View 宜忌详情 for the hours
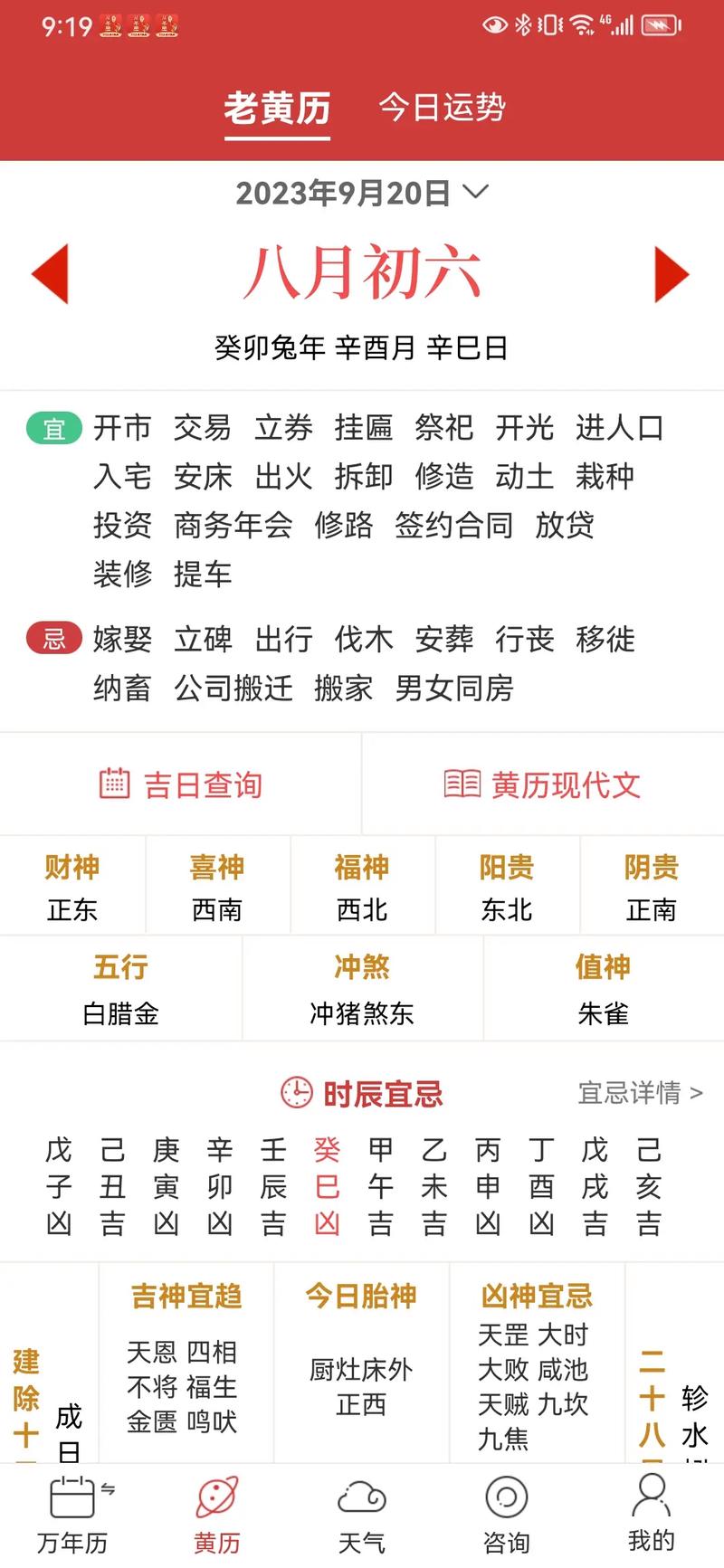 (640, 1093)
